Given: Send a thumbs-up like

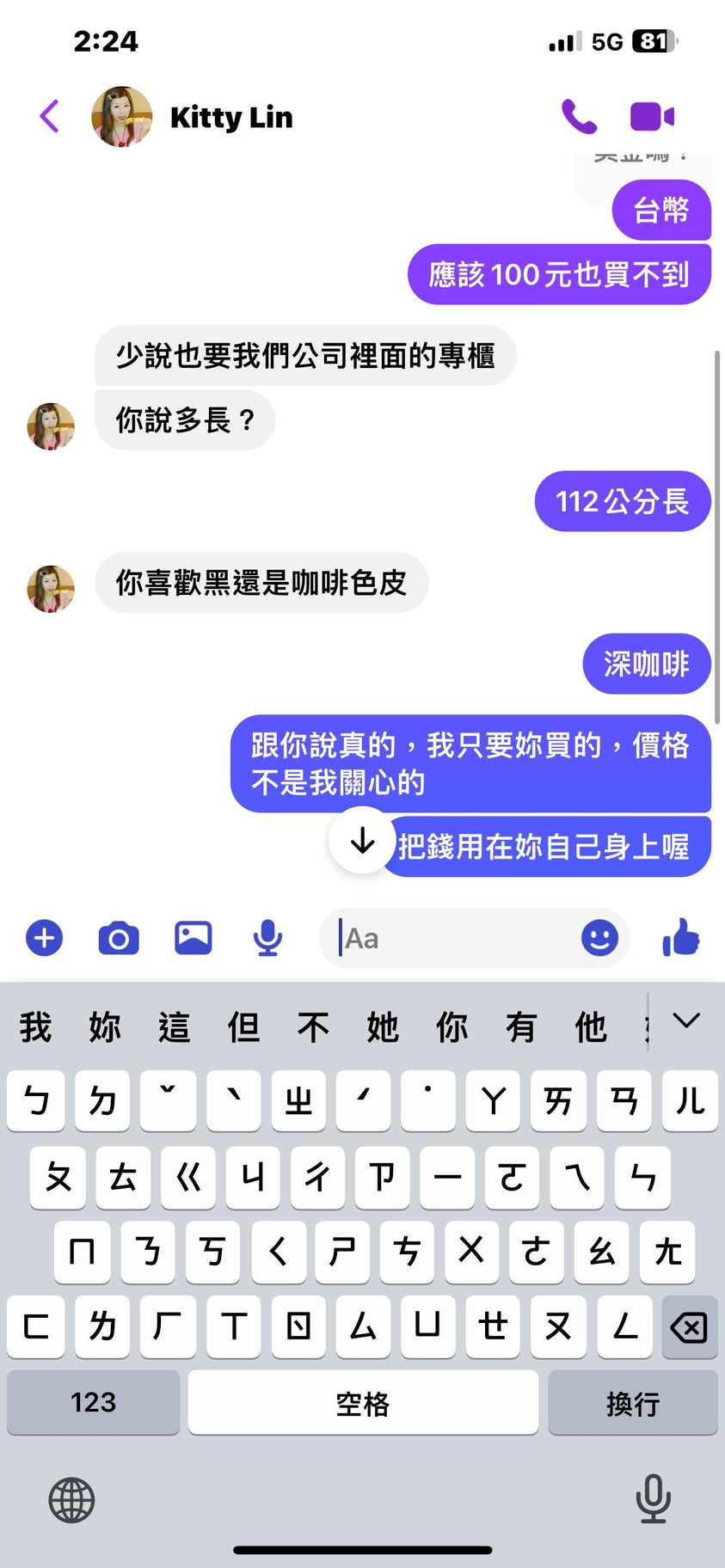Looking at the screenshot, I should click(x=681, y=938).
